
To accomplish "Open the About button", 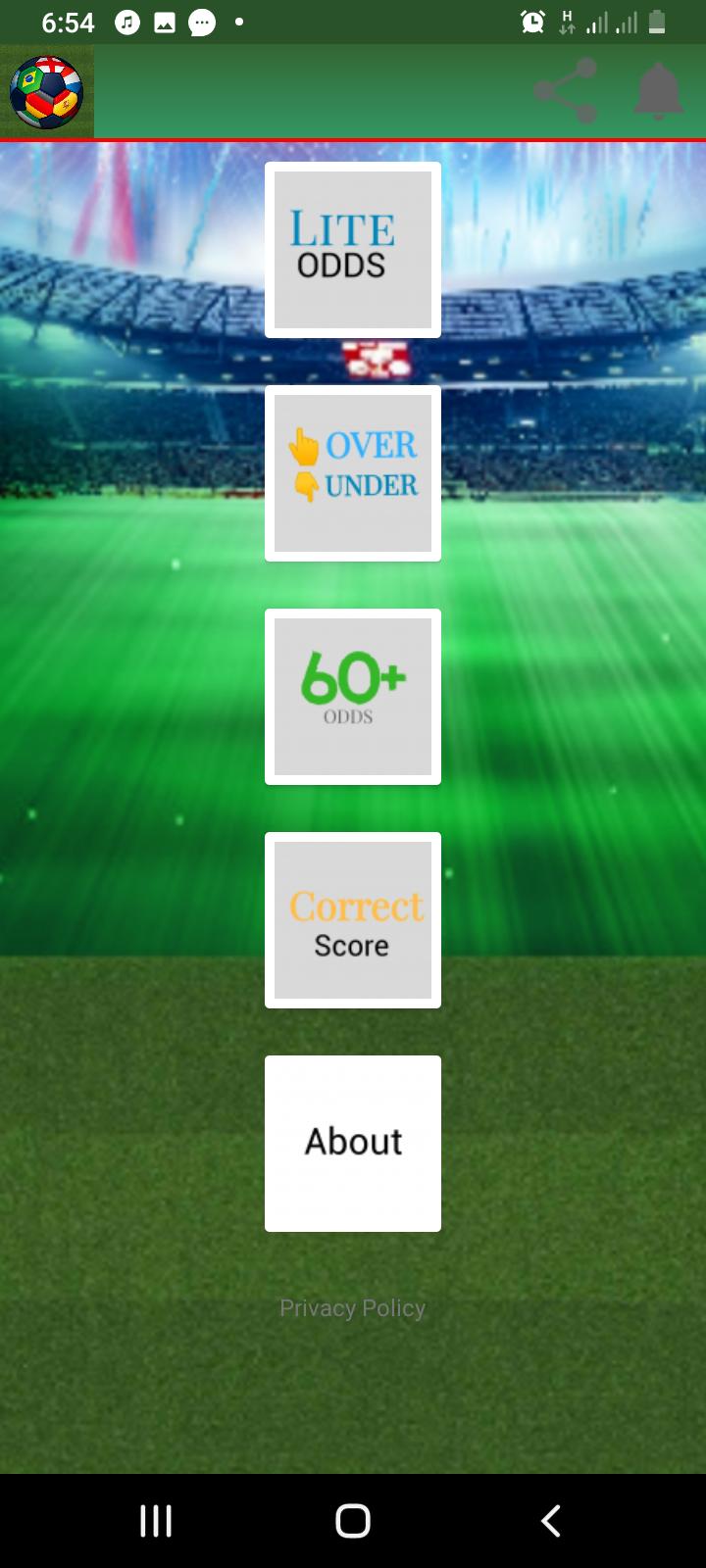I will (x=353, y=1144).
